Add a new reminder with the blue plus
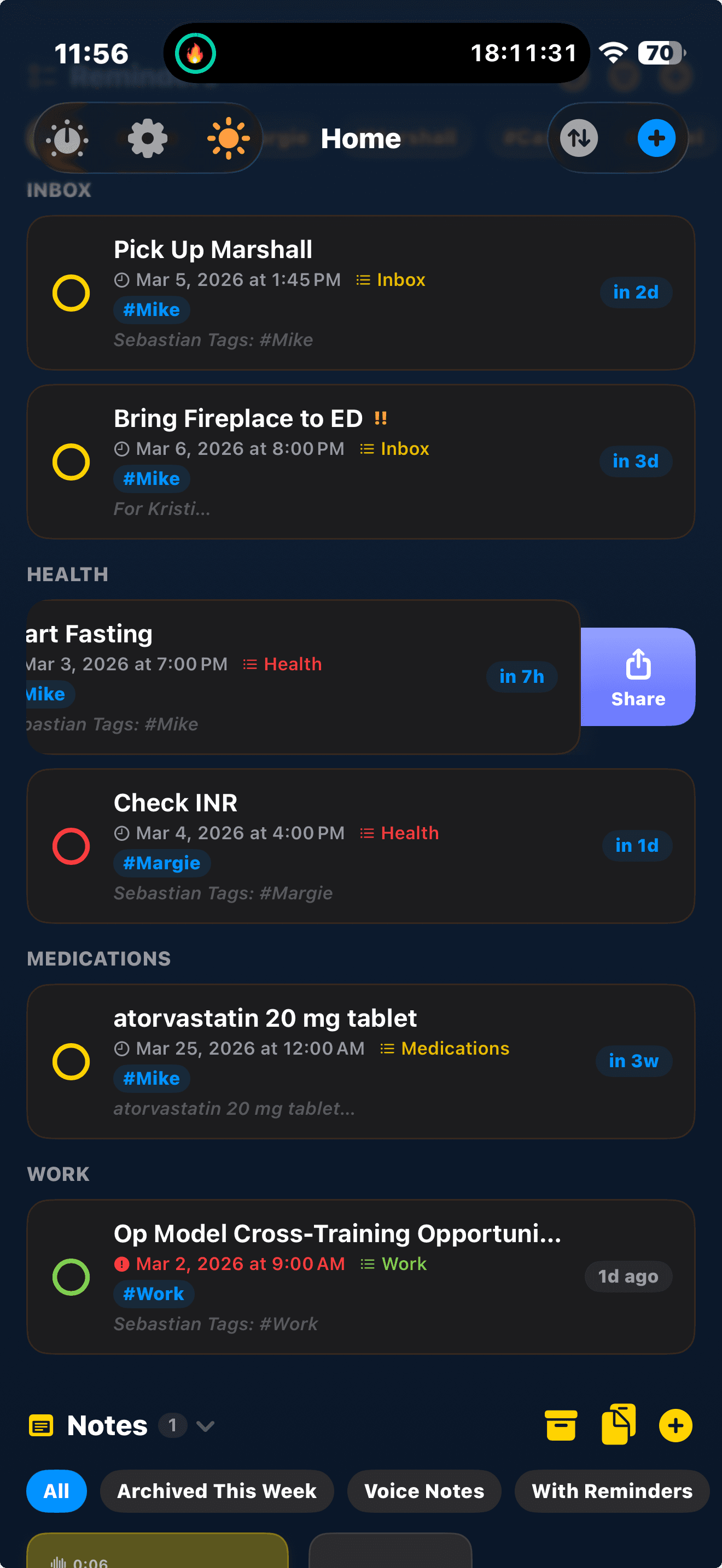The image size is (722, 1568). point(656,138)
